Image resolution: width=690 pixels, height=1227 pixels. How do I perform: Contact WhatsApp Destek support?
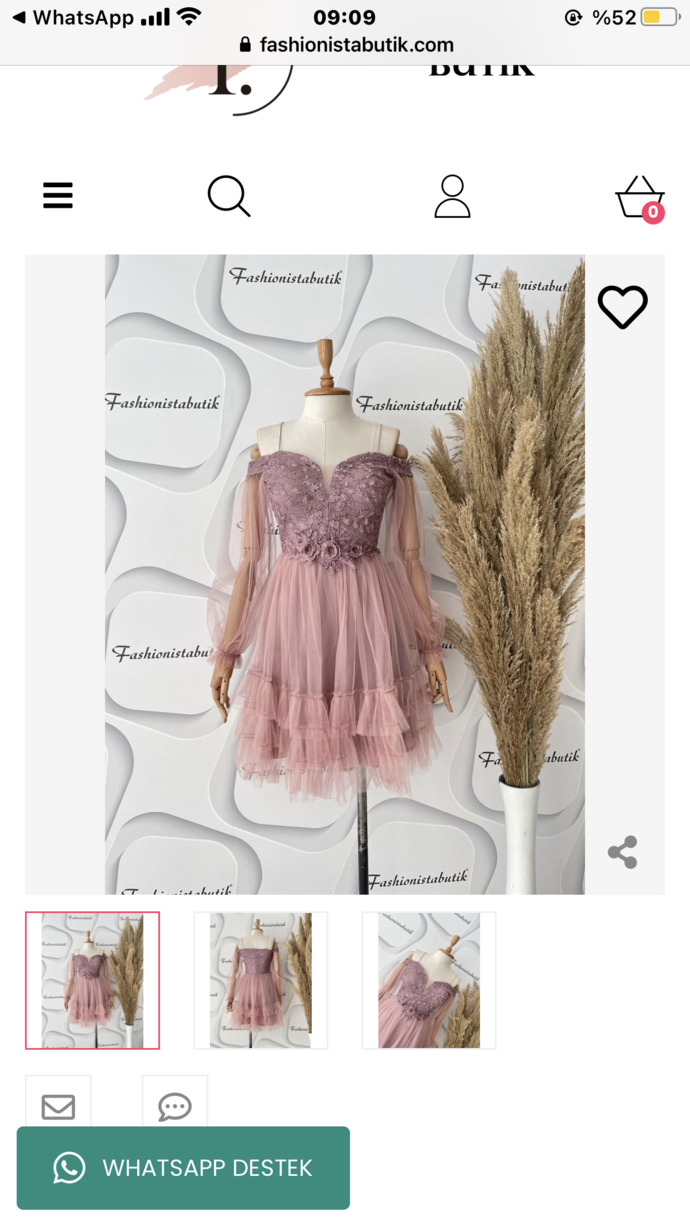click(x=183, y=1168)
